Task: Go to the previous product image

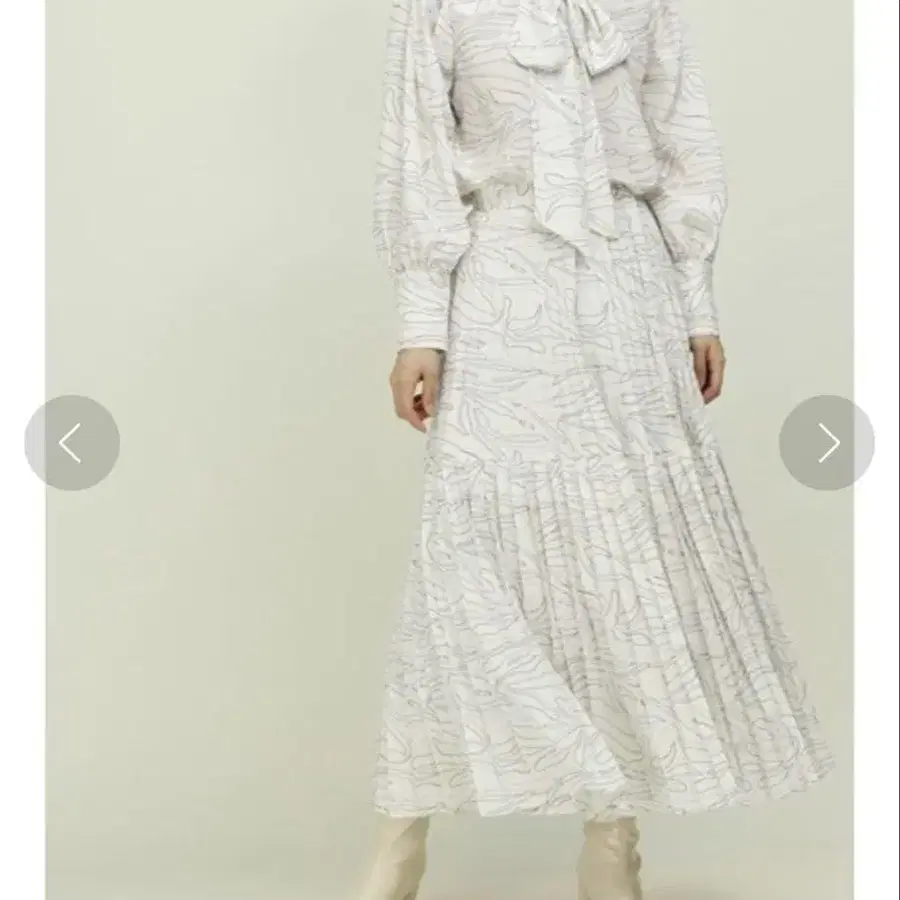Action: [72, 443]
